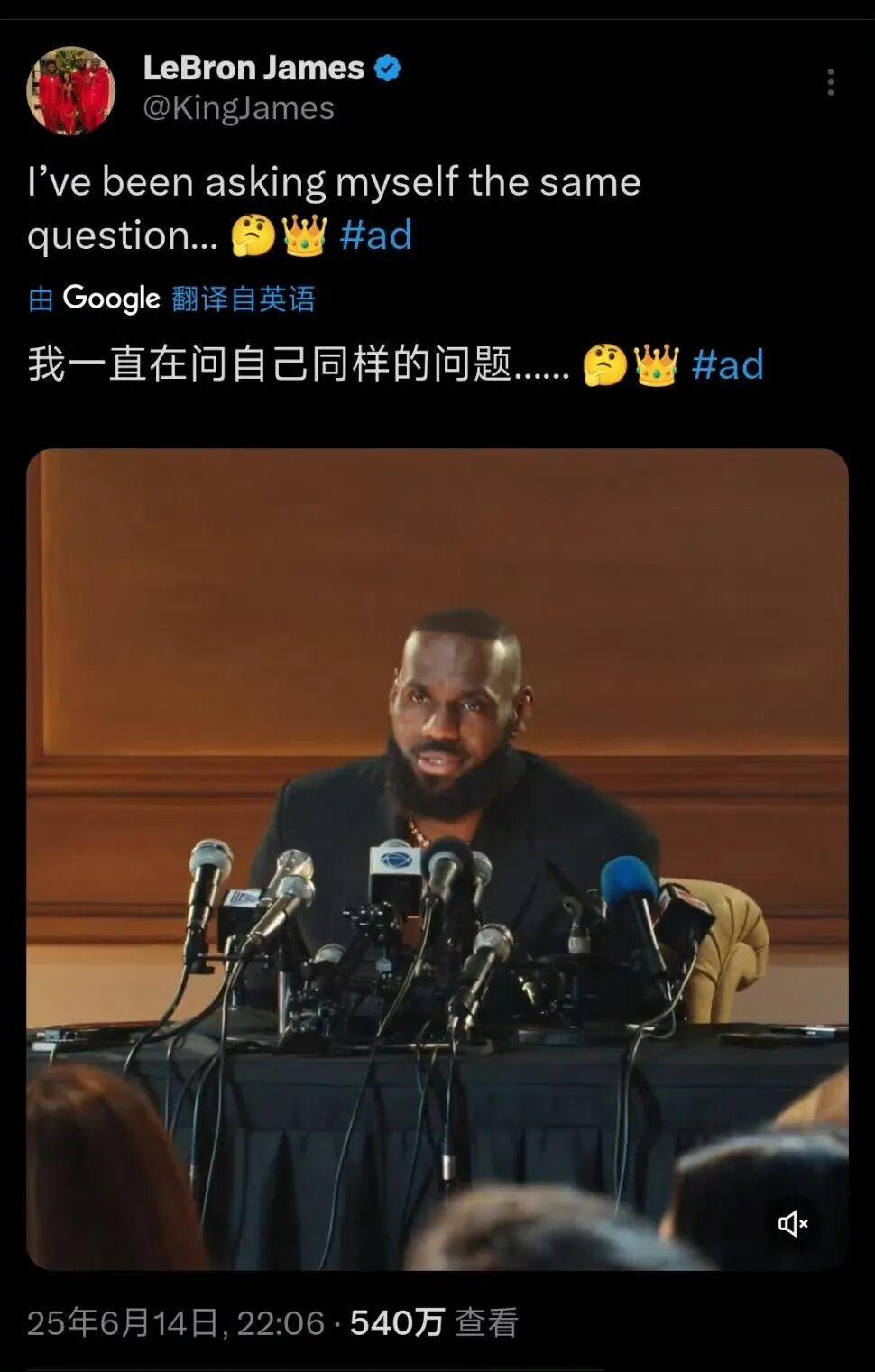Image resolution: width=875 pixels, height=1372 pixels.
Task: Open the tweet overflow menu
Action: coord(830,82)
